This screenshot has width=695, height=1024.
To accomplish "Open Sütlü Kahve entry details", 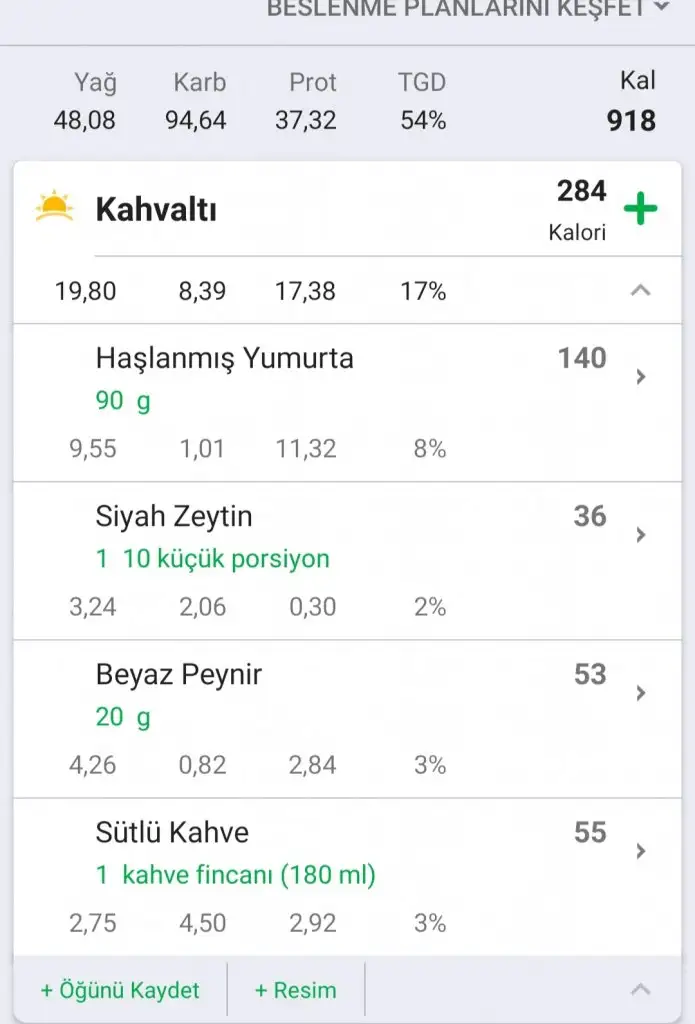I will pyautogui.click(x=641, y=851).
